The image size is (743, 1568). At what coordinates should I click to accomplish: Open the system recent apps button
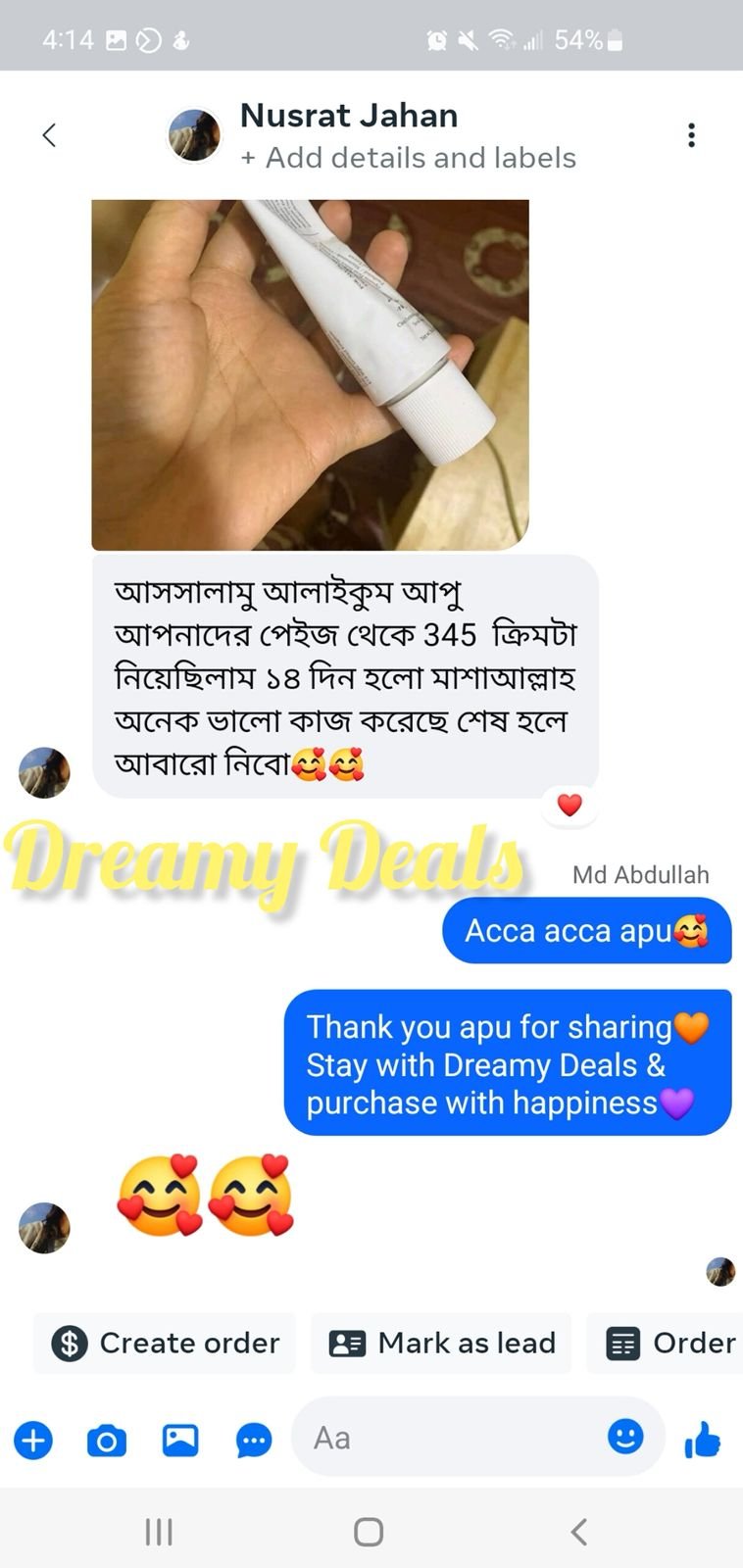coord(159,1532)
